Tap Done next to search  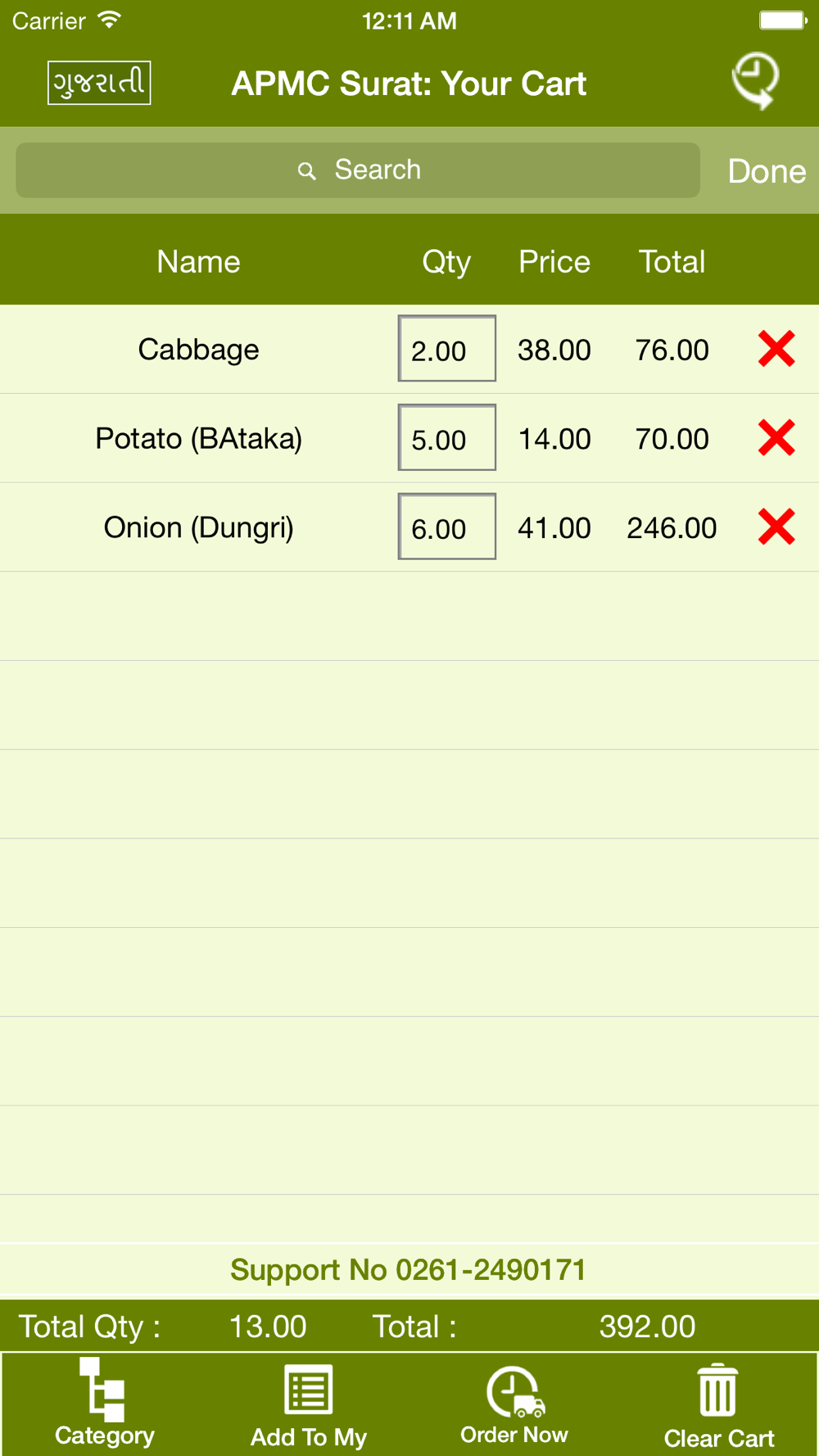click(767, 171)
